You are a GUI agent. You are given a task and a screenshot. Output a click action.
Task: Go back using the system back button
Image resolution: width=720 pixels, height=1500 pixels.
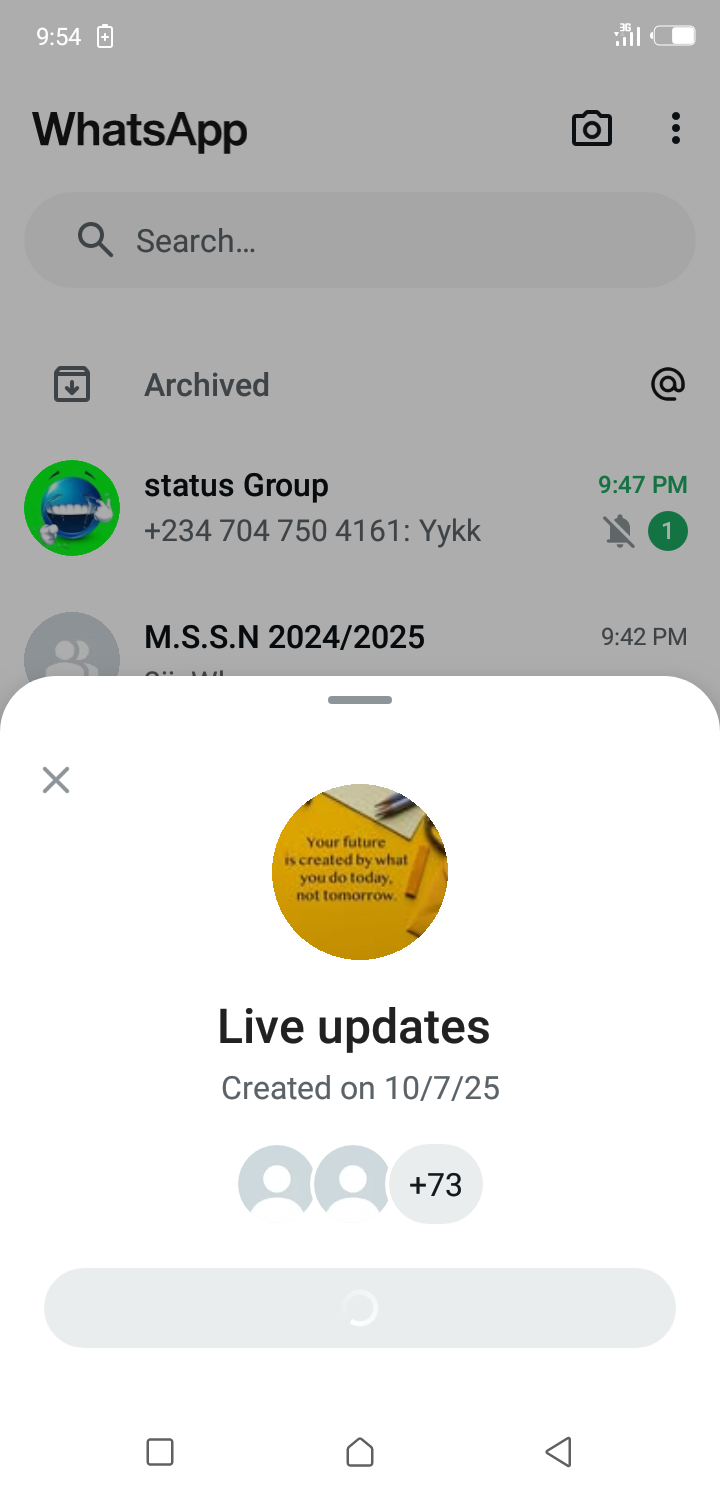pyautogui.click(x=558, y=1452)
